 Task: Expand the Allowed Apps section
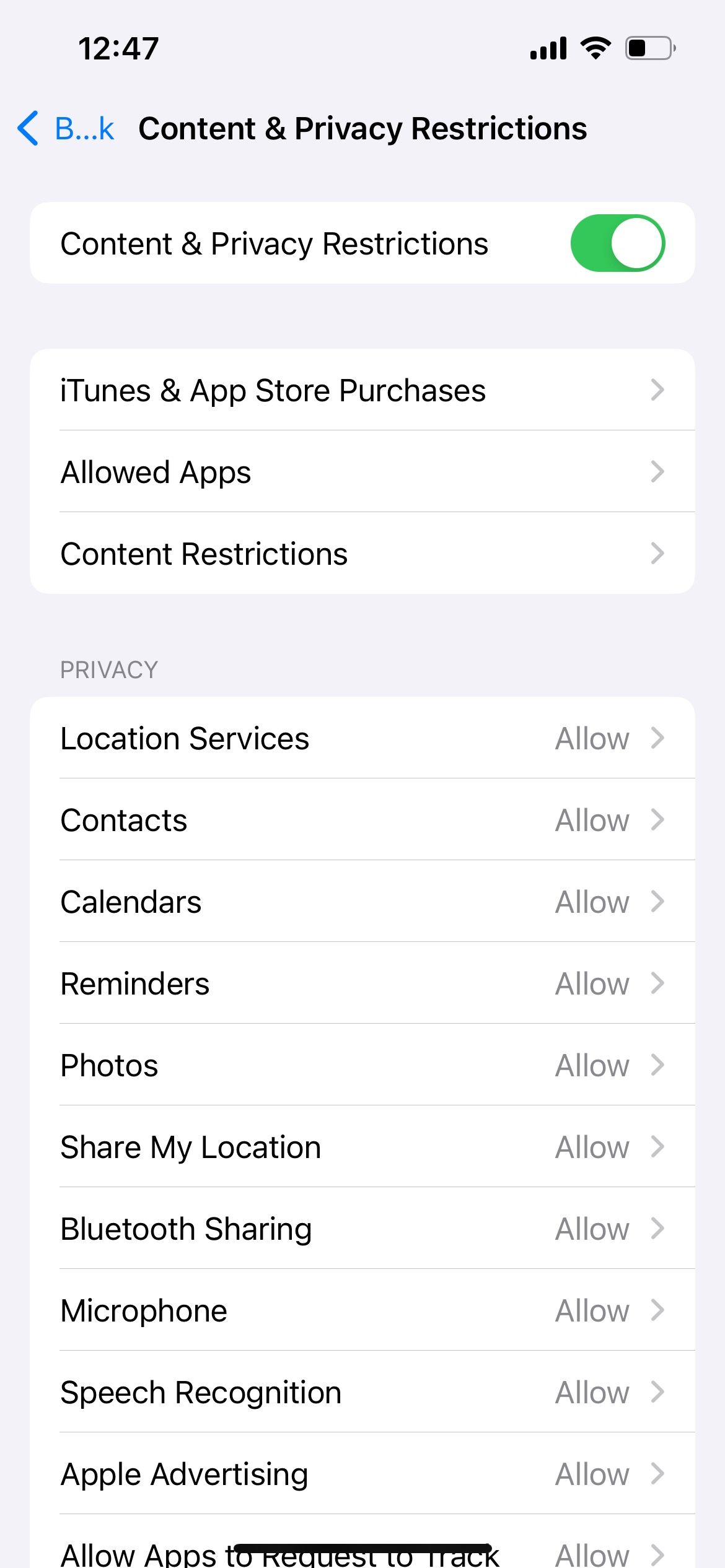tap(362, 471)
